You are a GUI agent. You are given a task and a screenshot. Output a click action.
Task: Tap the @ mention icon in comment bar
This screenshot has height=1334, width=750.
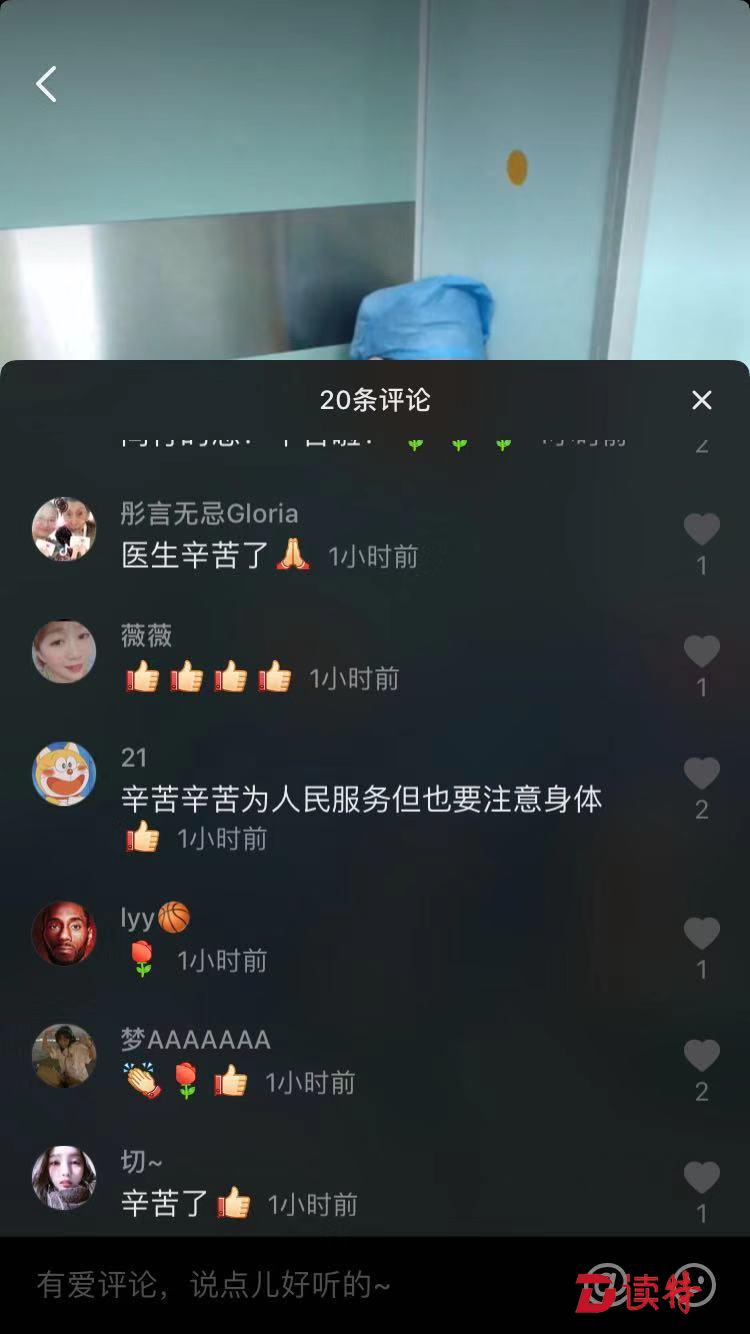(x=606, y=1285)
